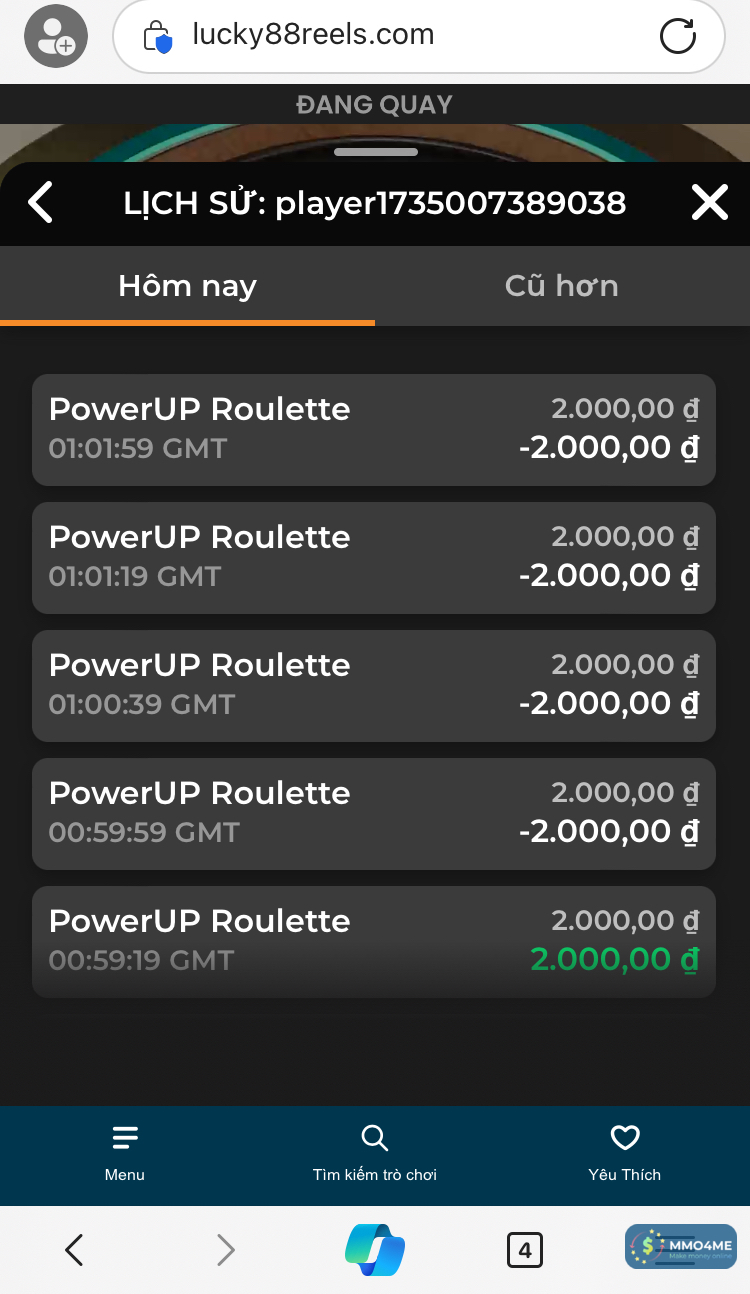Open the Menu at the bottom
The image size is (750, 1294).
(125, 1153)
